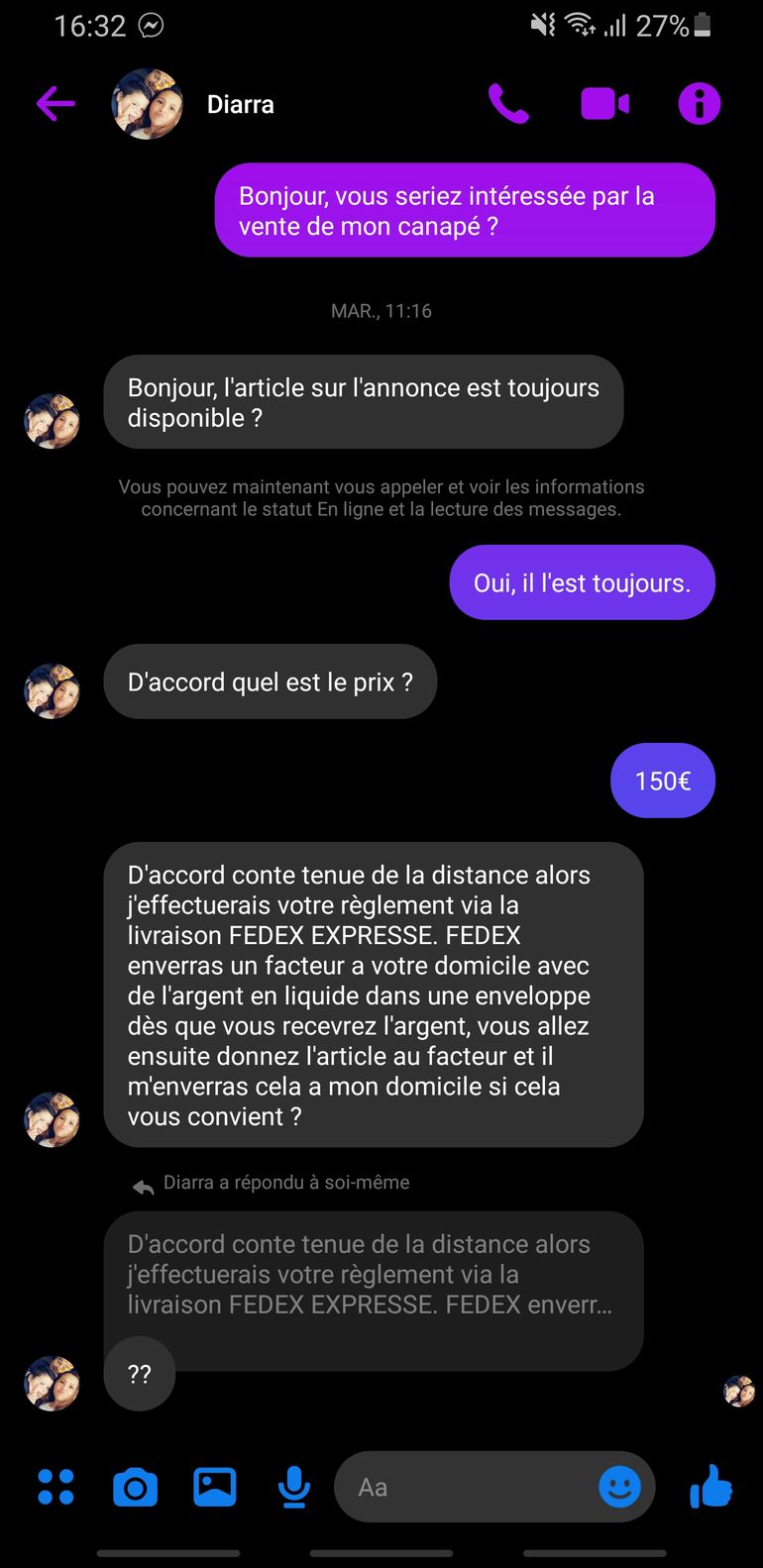Focus the Aa message text field
Image resolution: width=763 pixels, height=1568 pixels.
tap(466, 1487)
